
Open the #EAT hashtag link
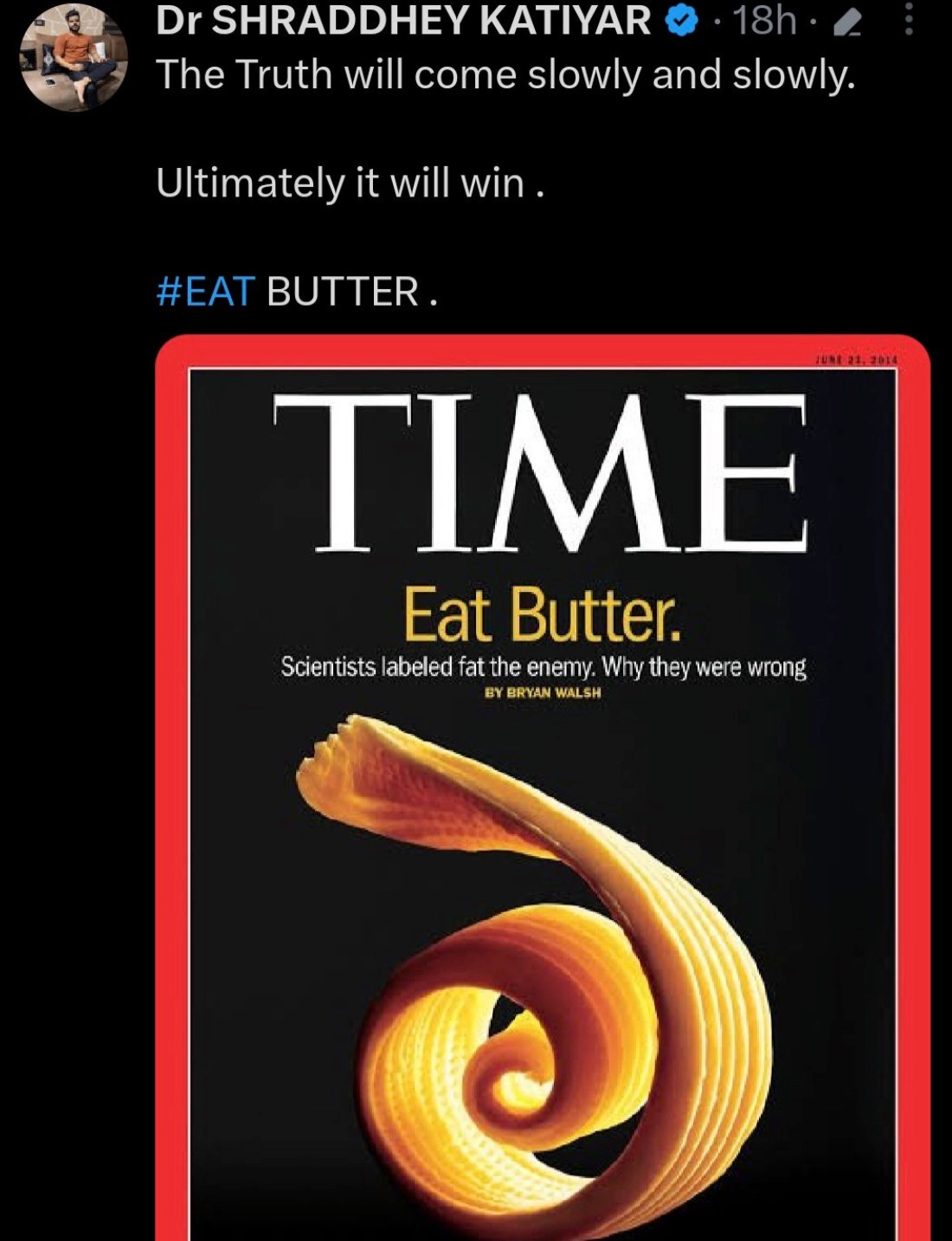205,292
